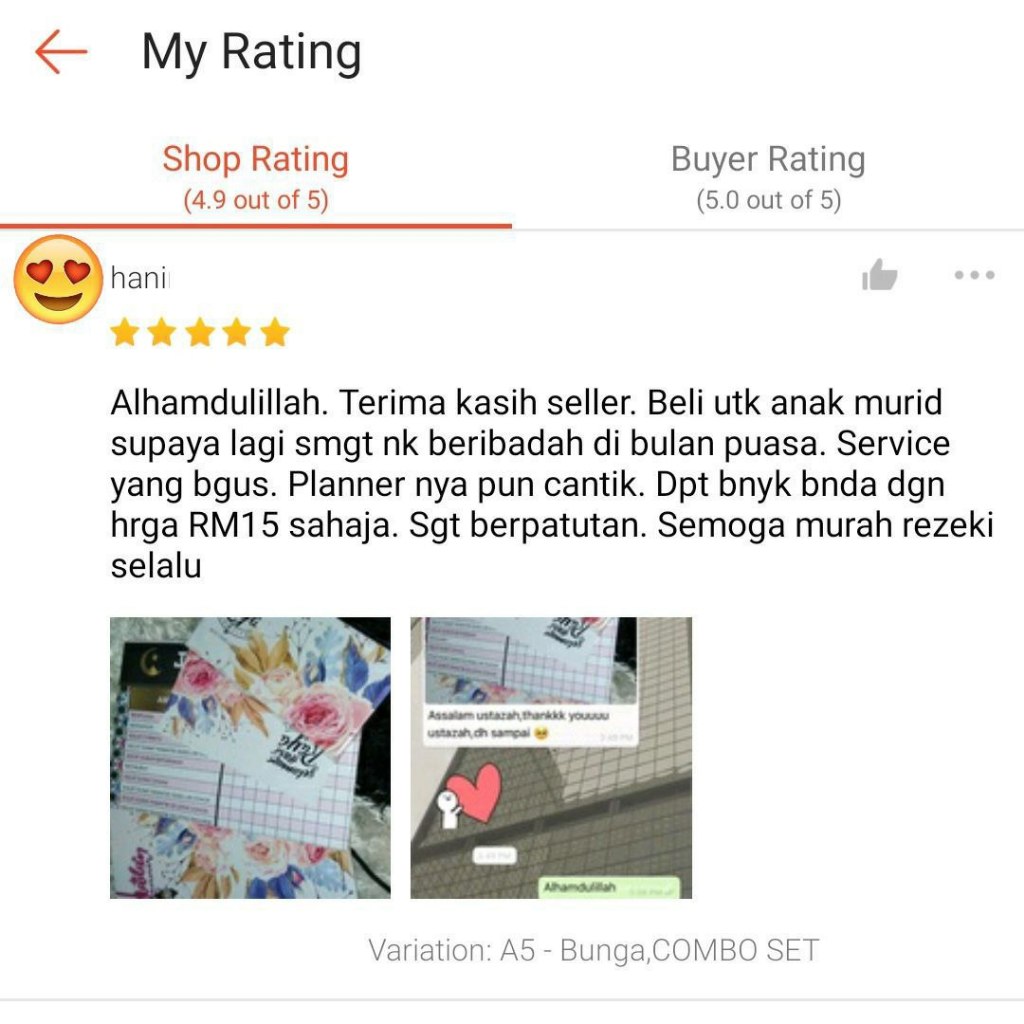Select the Shop Rating tab
This screenshot has height=1024, width=1024.
255,177
